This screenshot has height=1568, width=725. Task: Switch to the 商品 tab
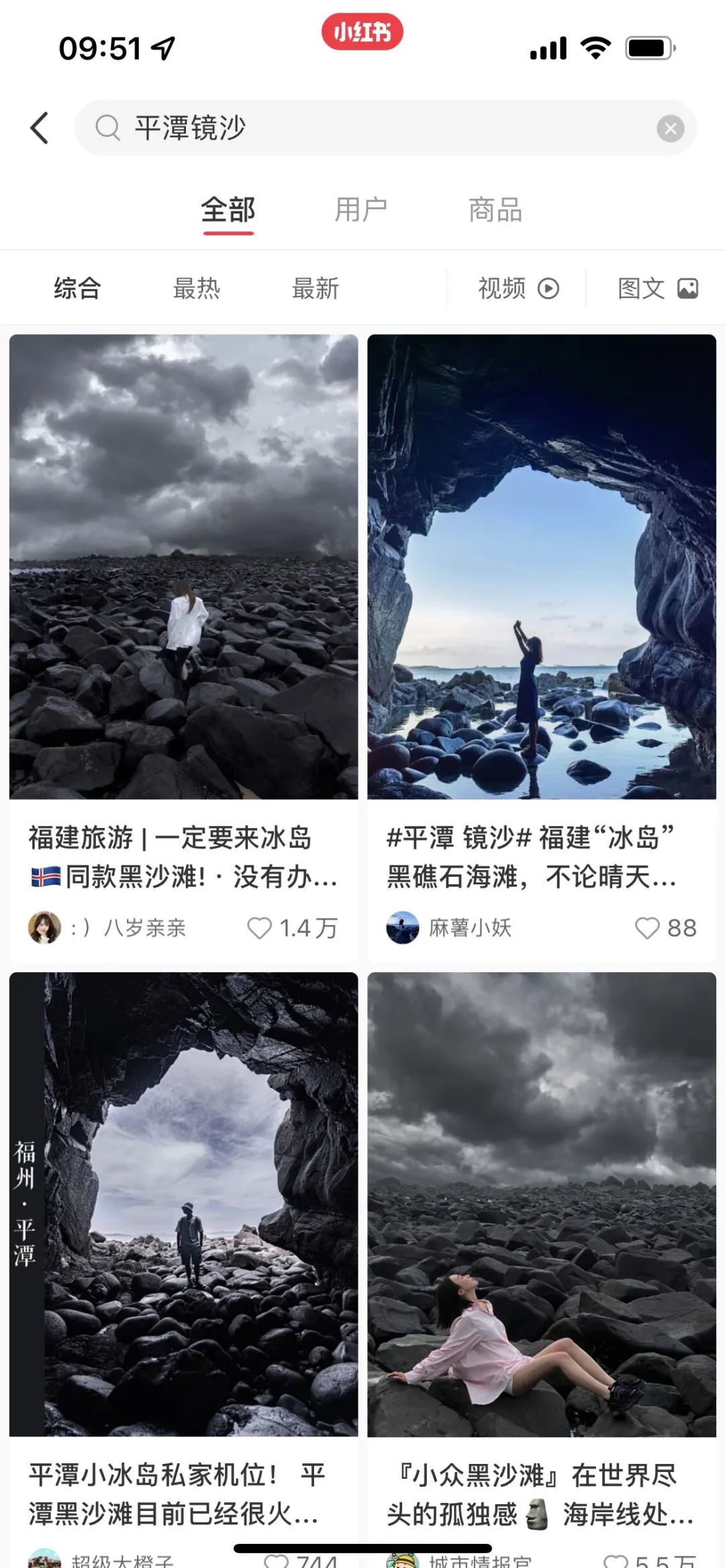(x=495, y=210)
